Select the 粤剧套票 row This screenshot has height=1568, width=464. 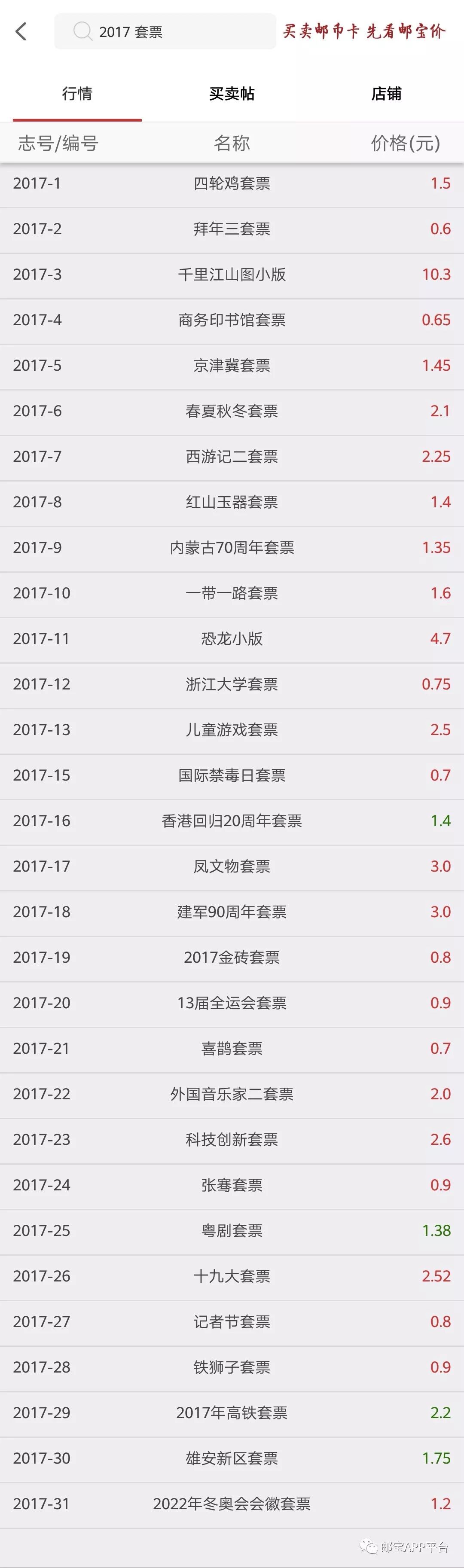click(232, 1231)
